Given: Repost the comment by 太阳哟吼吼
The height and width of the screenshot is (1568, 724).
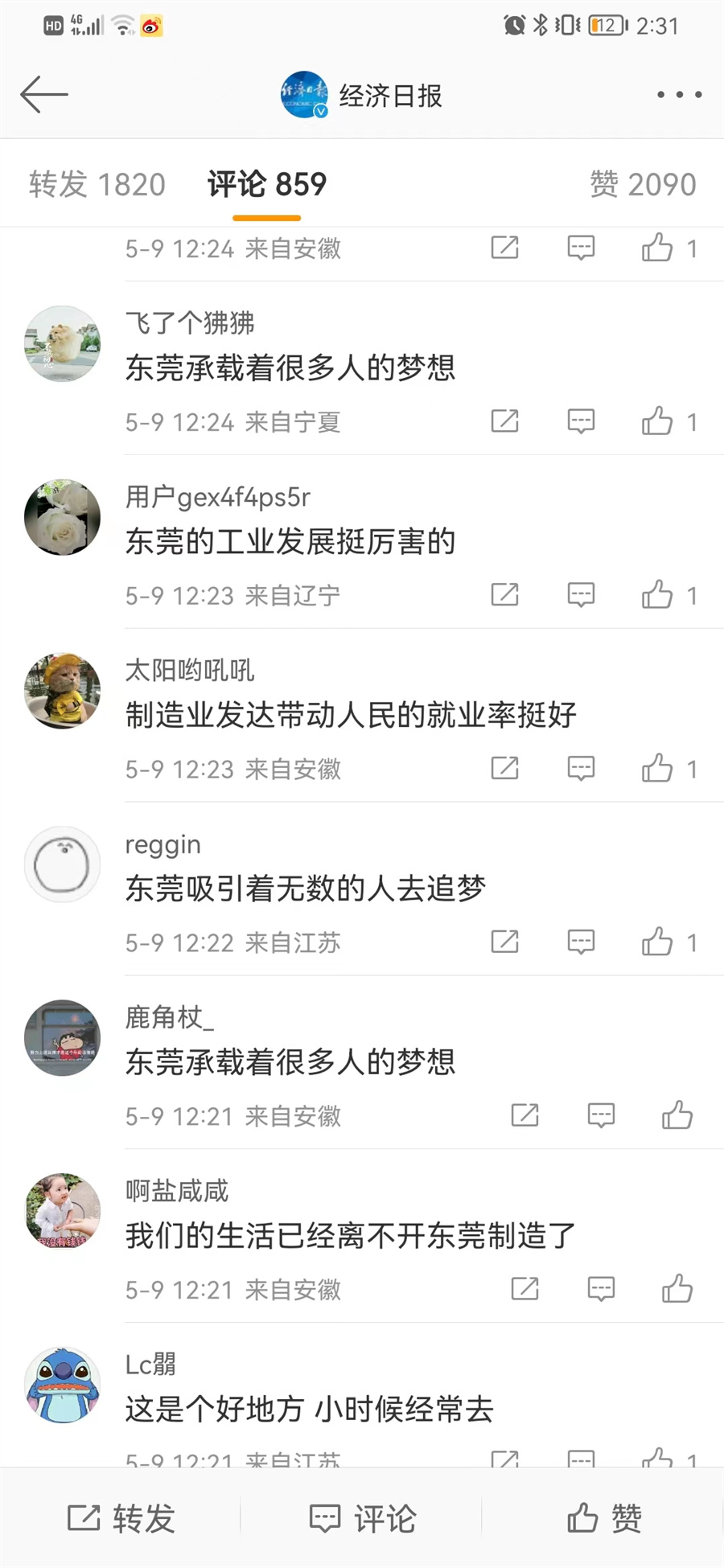Looking at the screenshot, I should 504,769.
